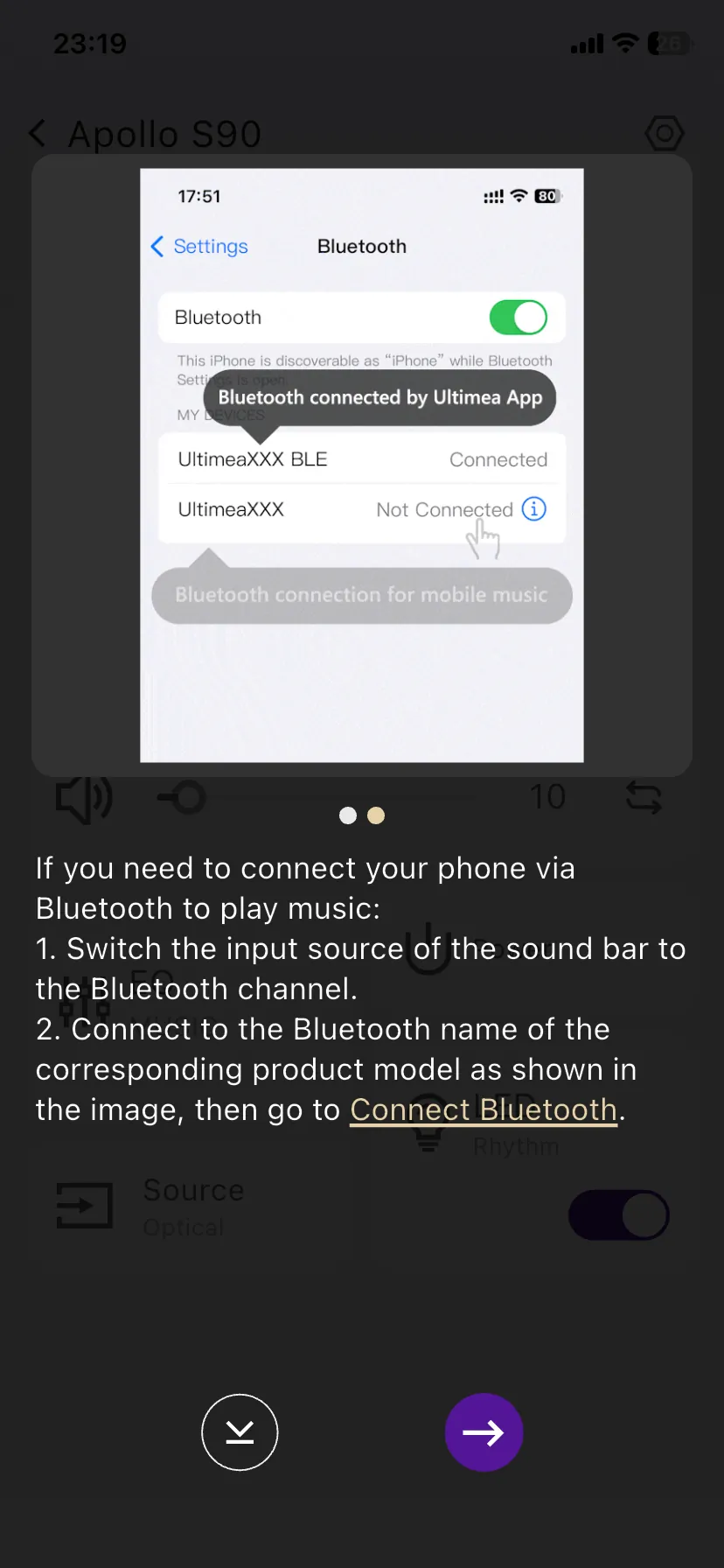Select the first page indicator dot
This screenshot has width=724, height=1568.
[x=348, y=815]
